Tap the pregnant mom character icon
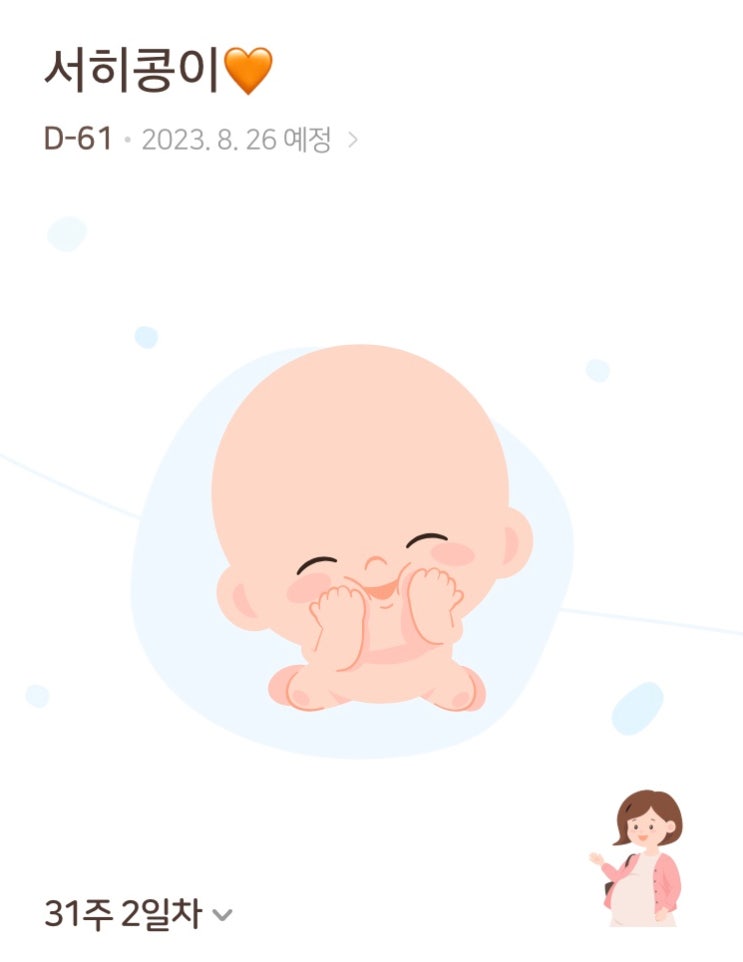Image resolution: width=743 pixels, height=962 pixels. tap(637, 858)
